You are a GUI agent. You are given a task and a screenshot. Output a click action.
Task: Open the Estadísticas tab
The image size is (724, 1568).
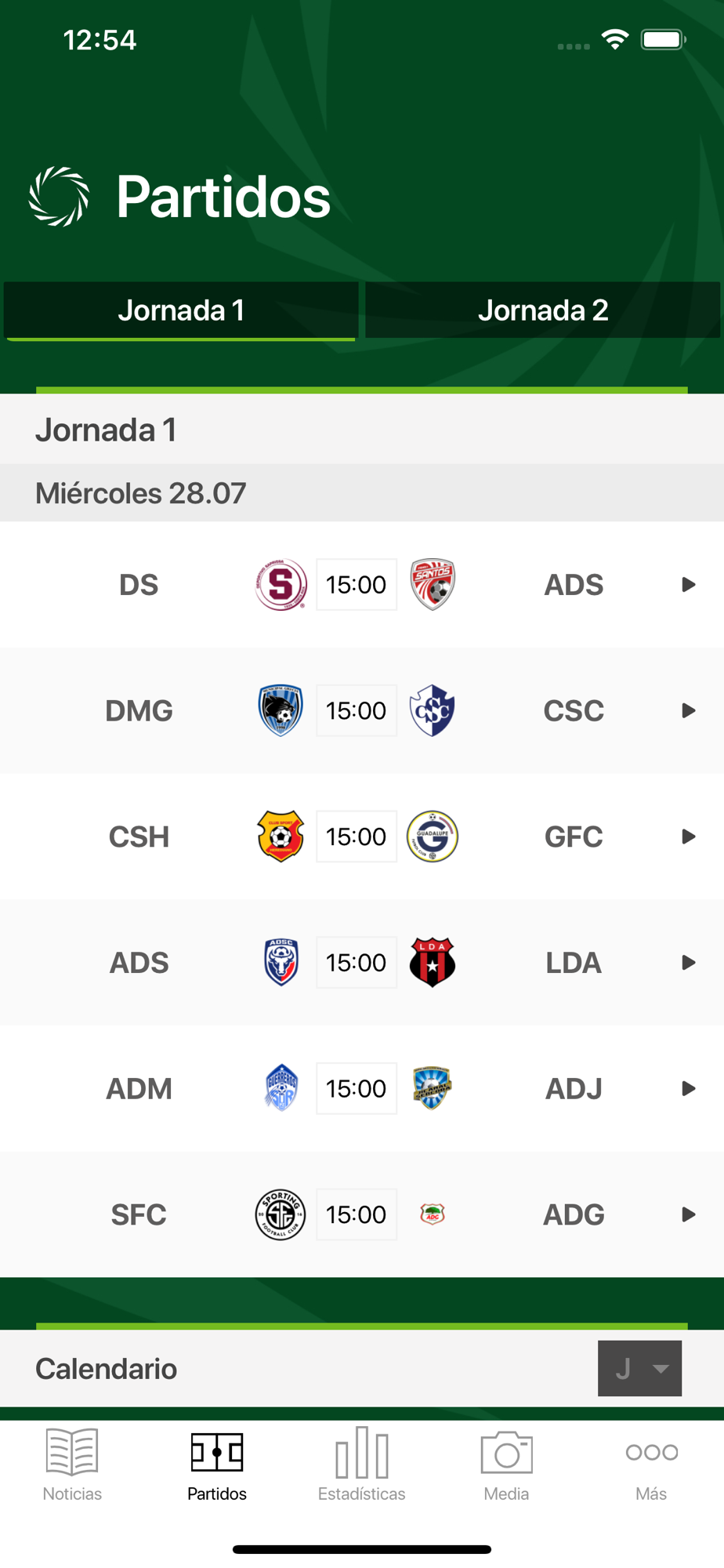tap(362, 1465)
